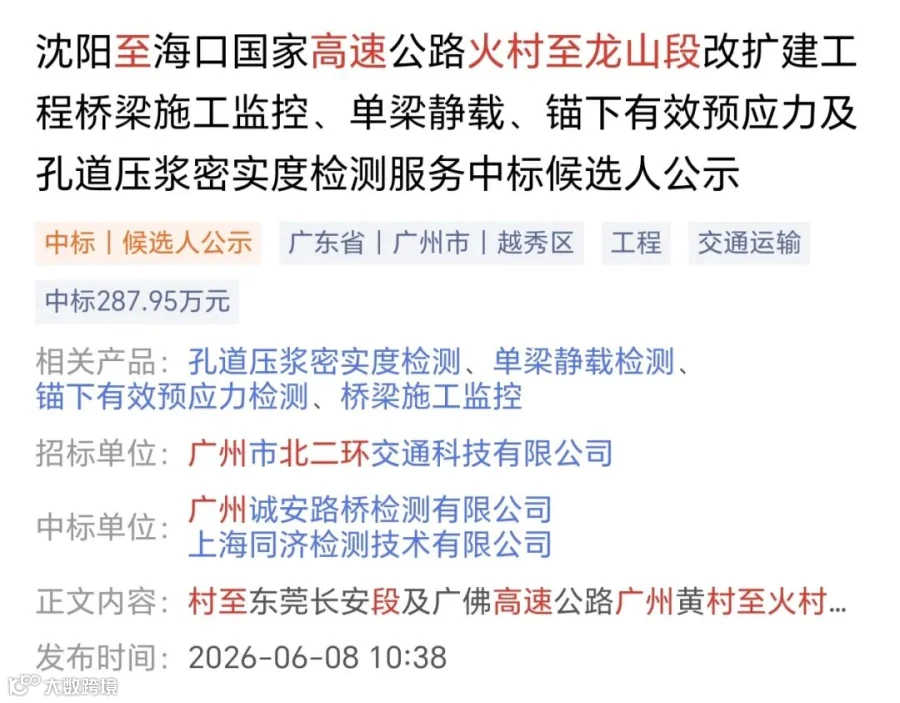Open related product 锚下有效预应力检测

173,397
